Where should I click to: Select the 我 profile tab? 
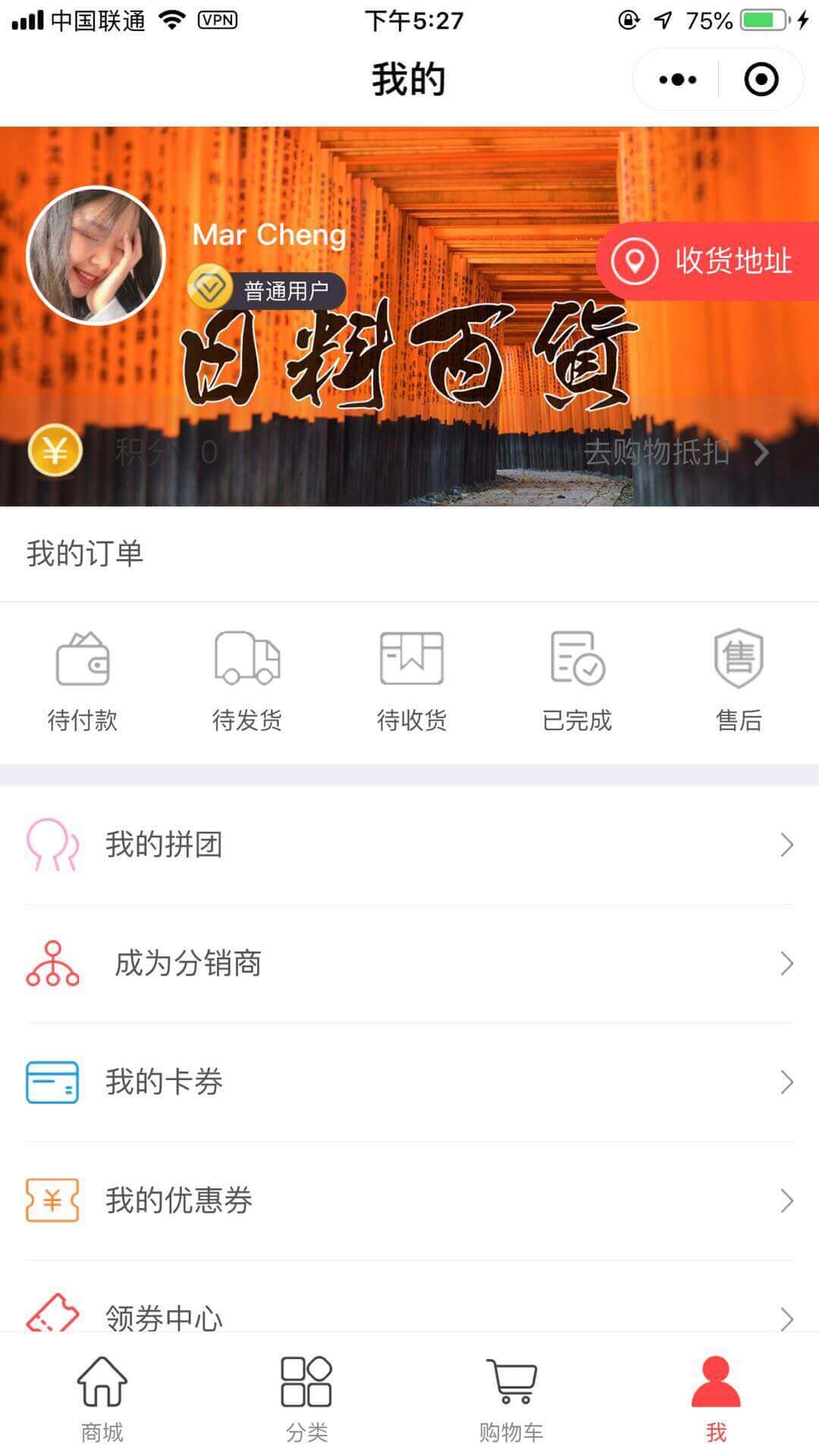716,1398
